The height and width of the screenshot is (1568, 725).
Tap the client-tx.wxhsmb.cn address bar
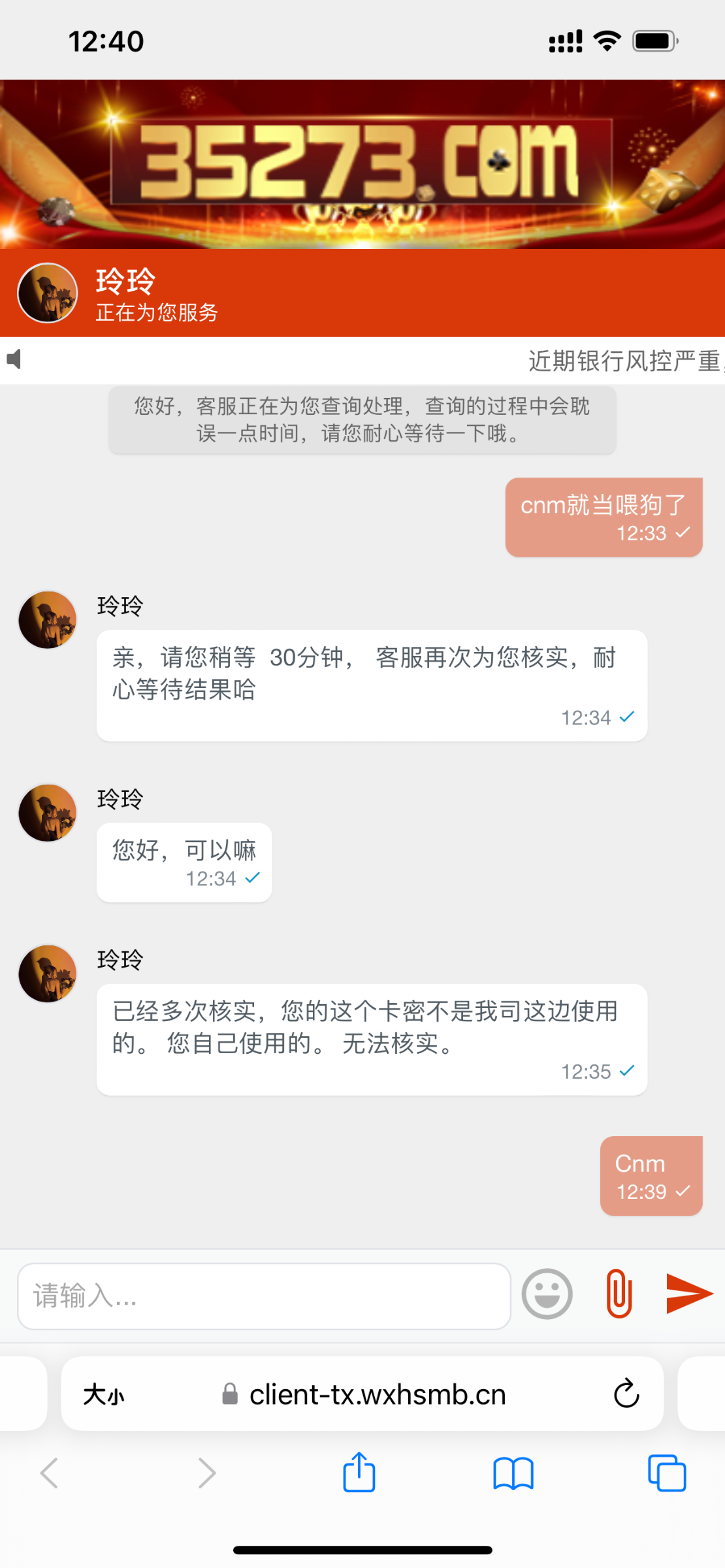377,1394
